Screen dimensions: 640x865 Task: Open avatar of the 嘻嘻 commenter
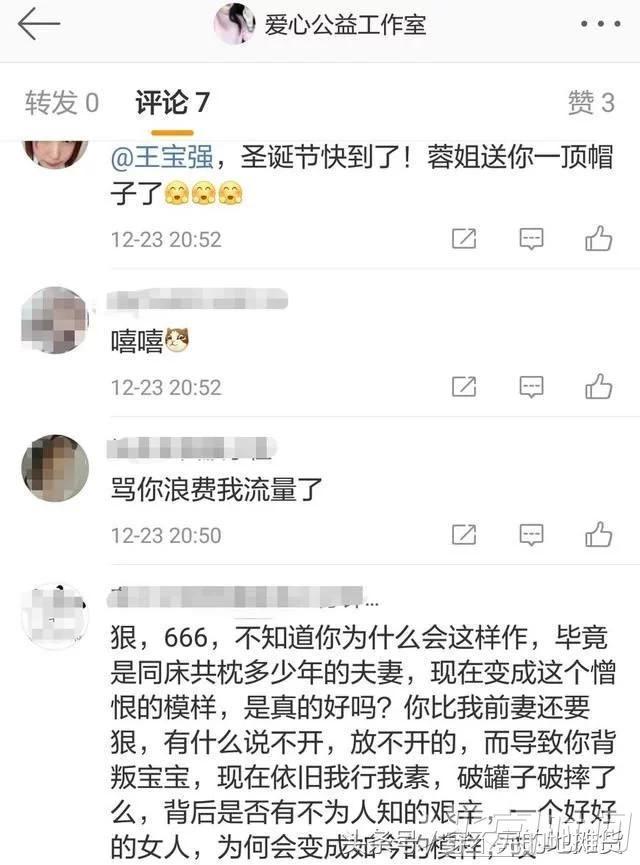pyautogui.click(x=55, y=320)
